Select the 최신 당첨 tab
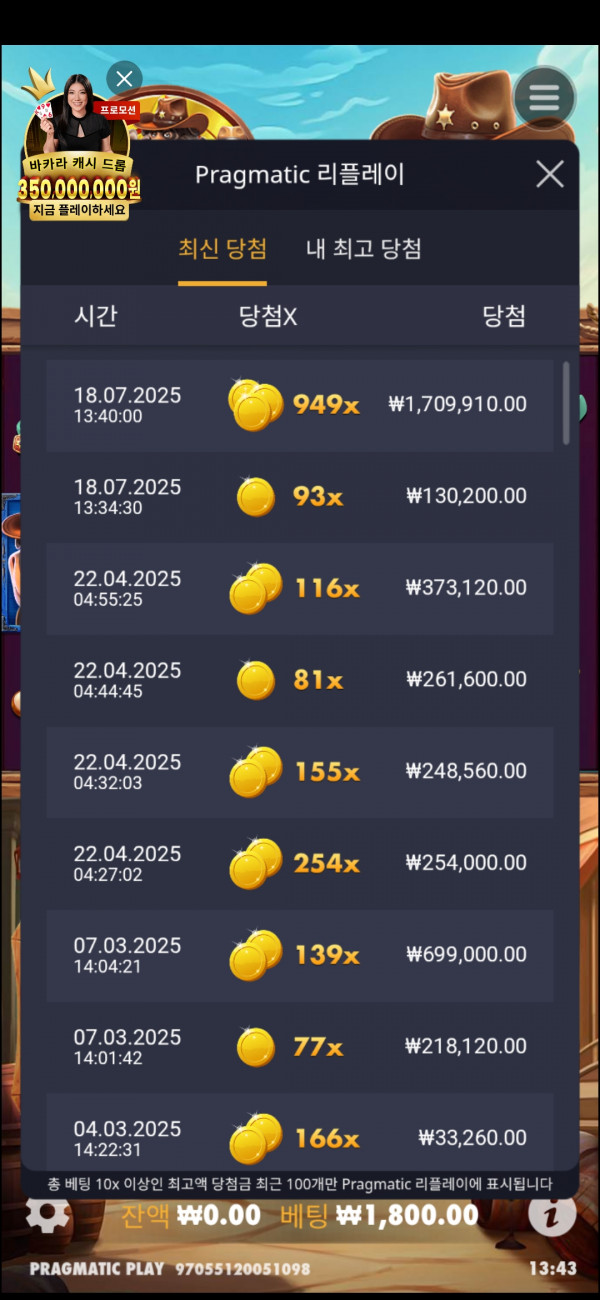 (x=222, y=249)
